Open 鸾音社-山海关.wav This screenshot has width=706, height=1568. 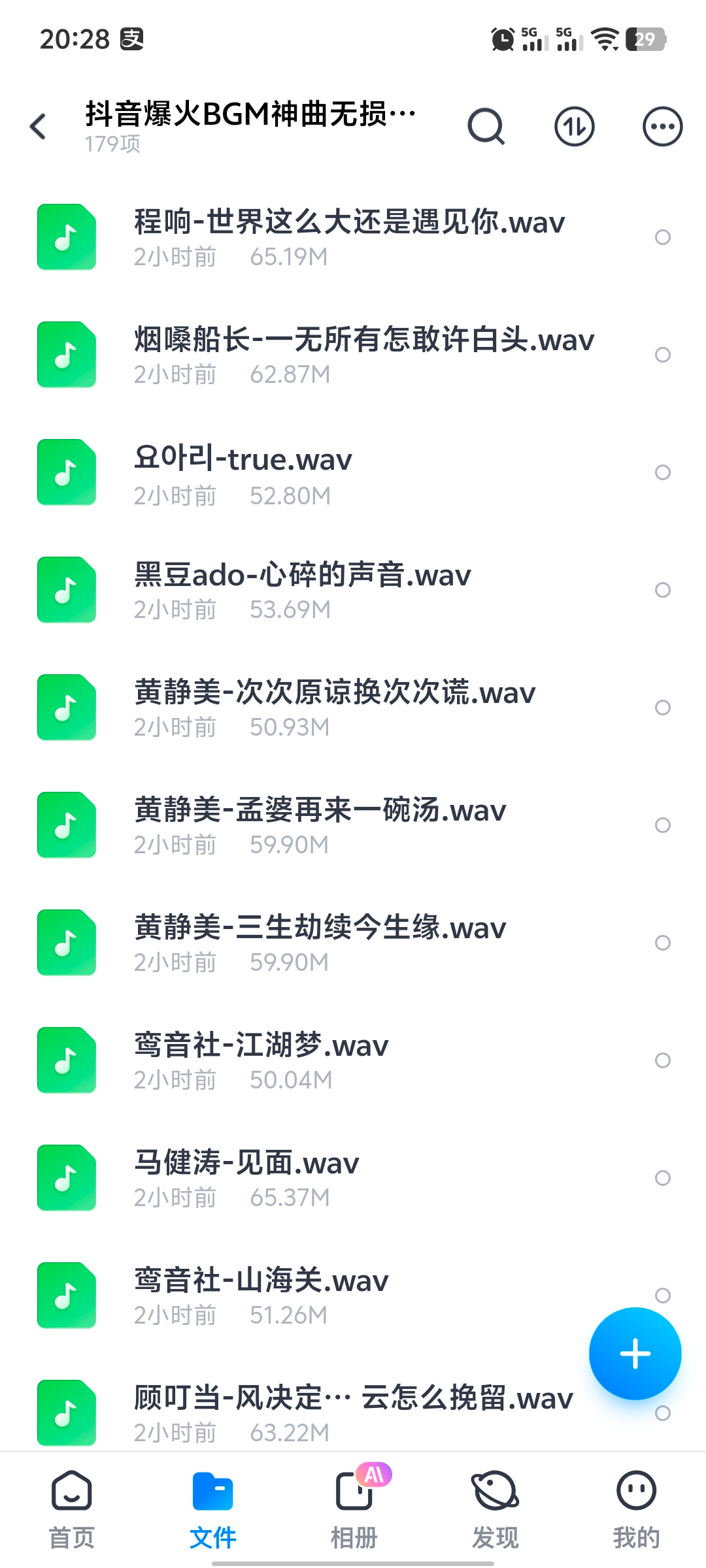pos(261,1296)
